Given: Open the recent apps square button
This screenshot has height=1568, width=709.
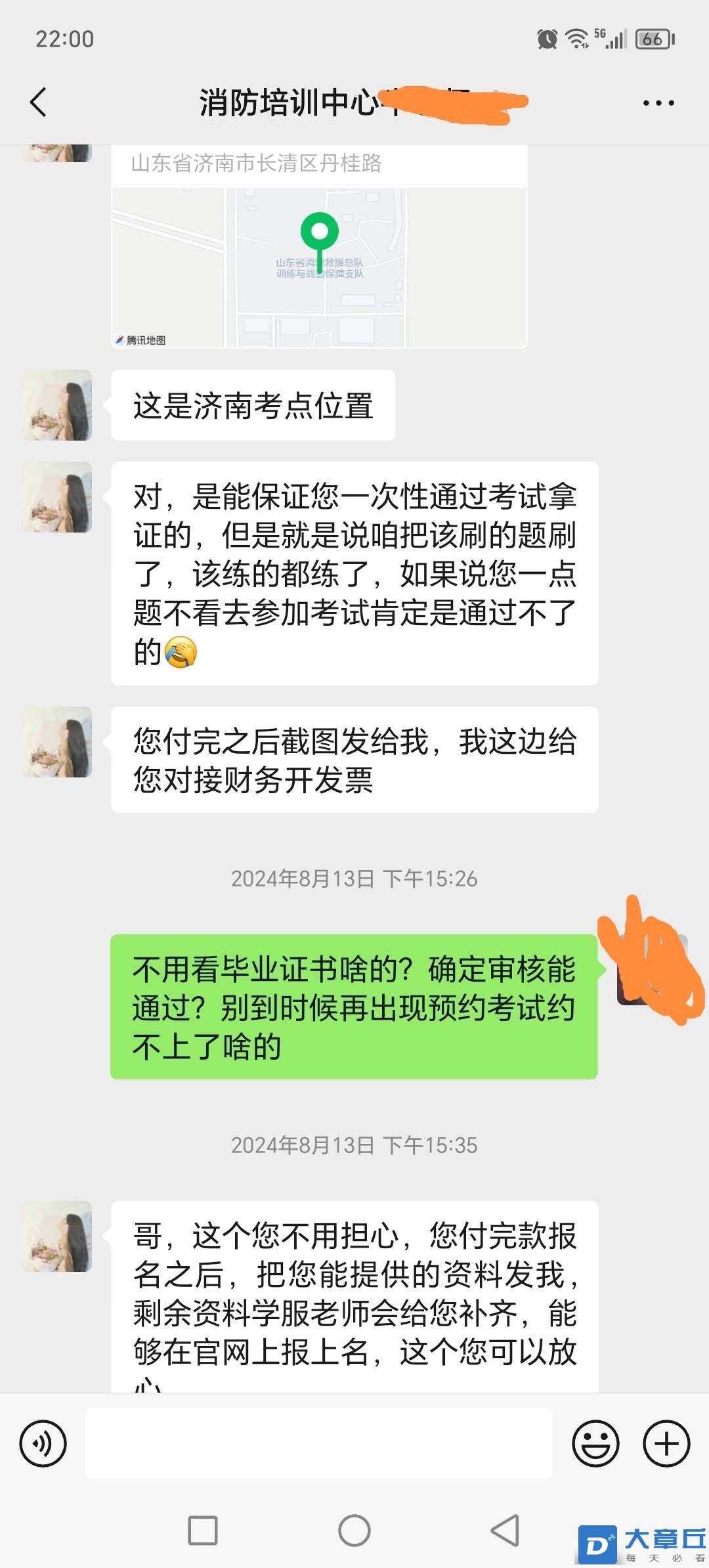Looking at the screenshot, I should [203, 1531].
